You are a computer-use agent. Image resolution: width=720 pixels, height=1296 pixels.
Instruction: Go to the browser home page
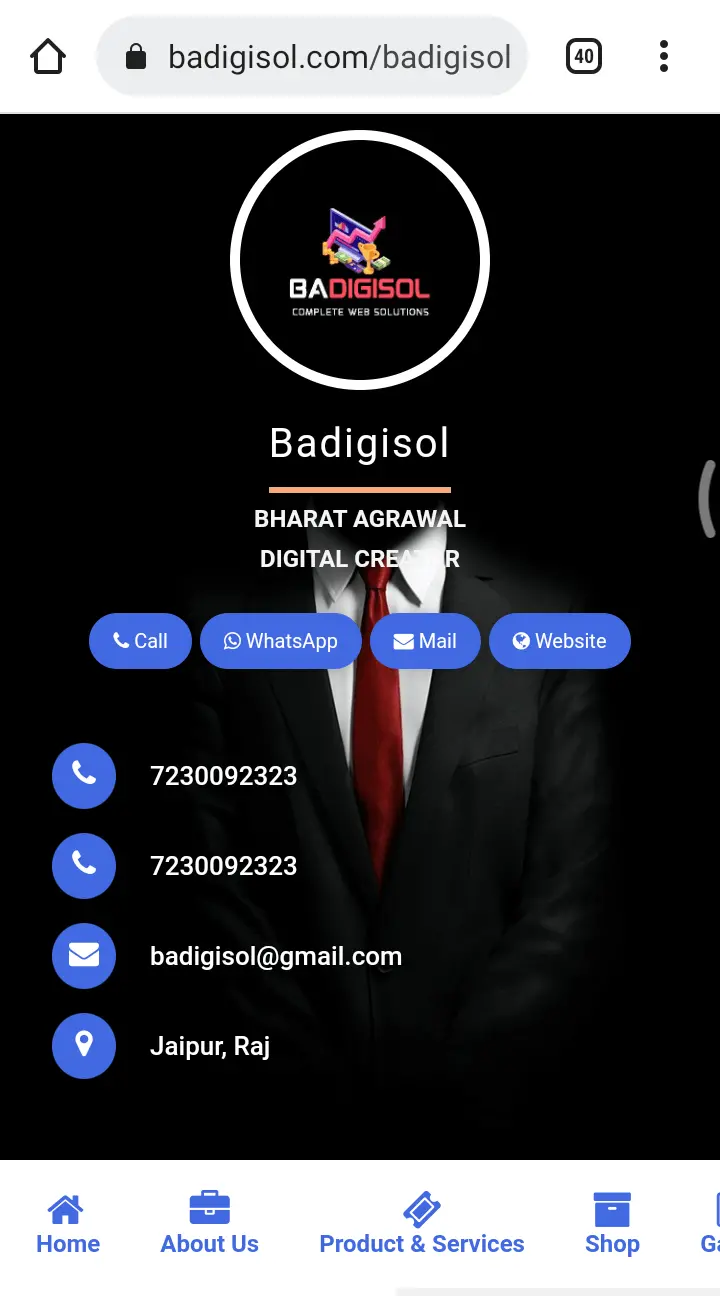point(48,57)
